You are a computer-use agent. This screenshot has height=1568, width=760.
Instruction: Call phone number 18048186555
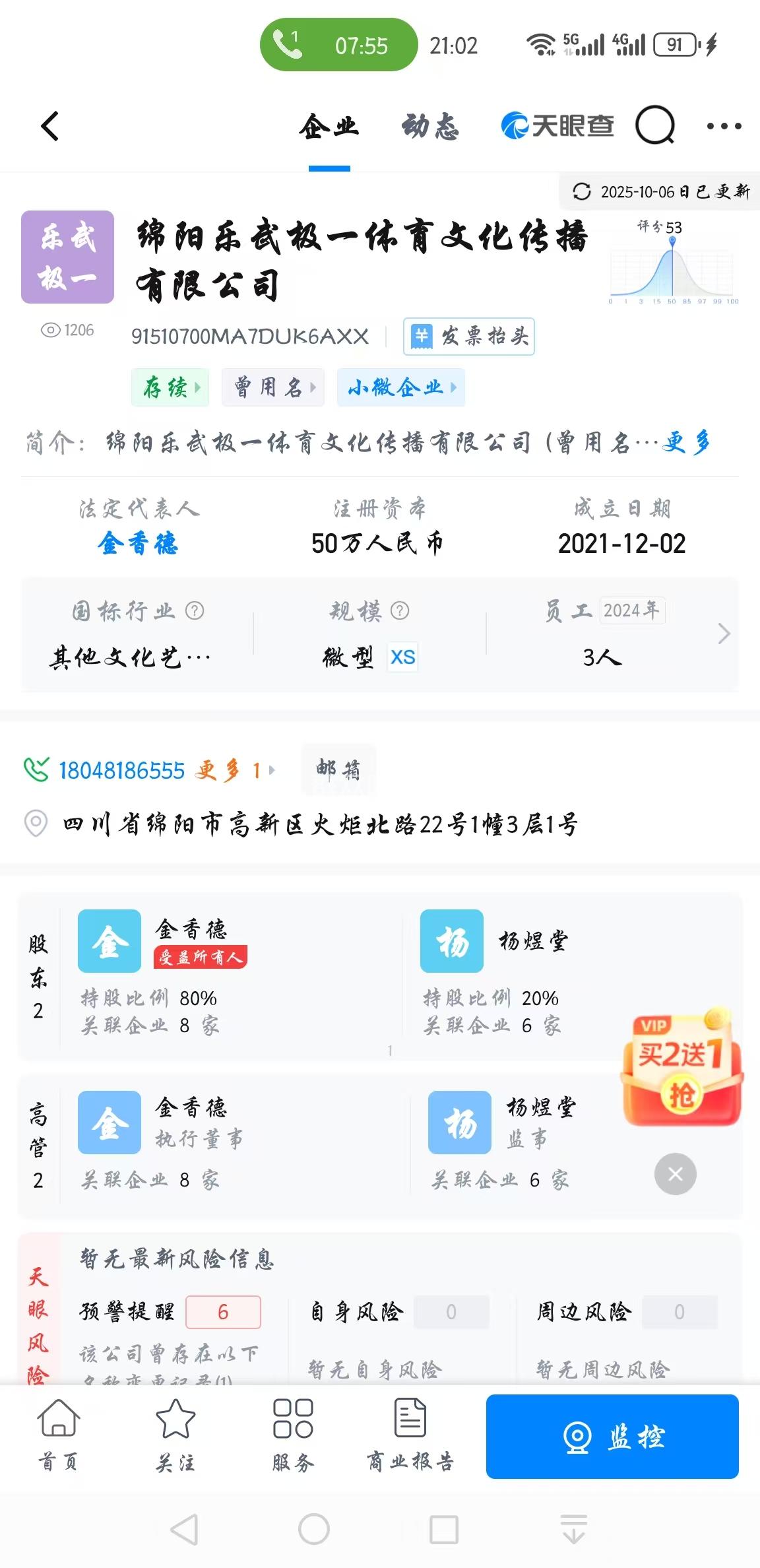click(121, 770)
